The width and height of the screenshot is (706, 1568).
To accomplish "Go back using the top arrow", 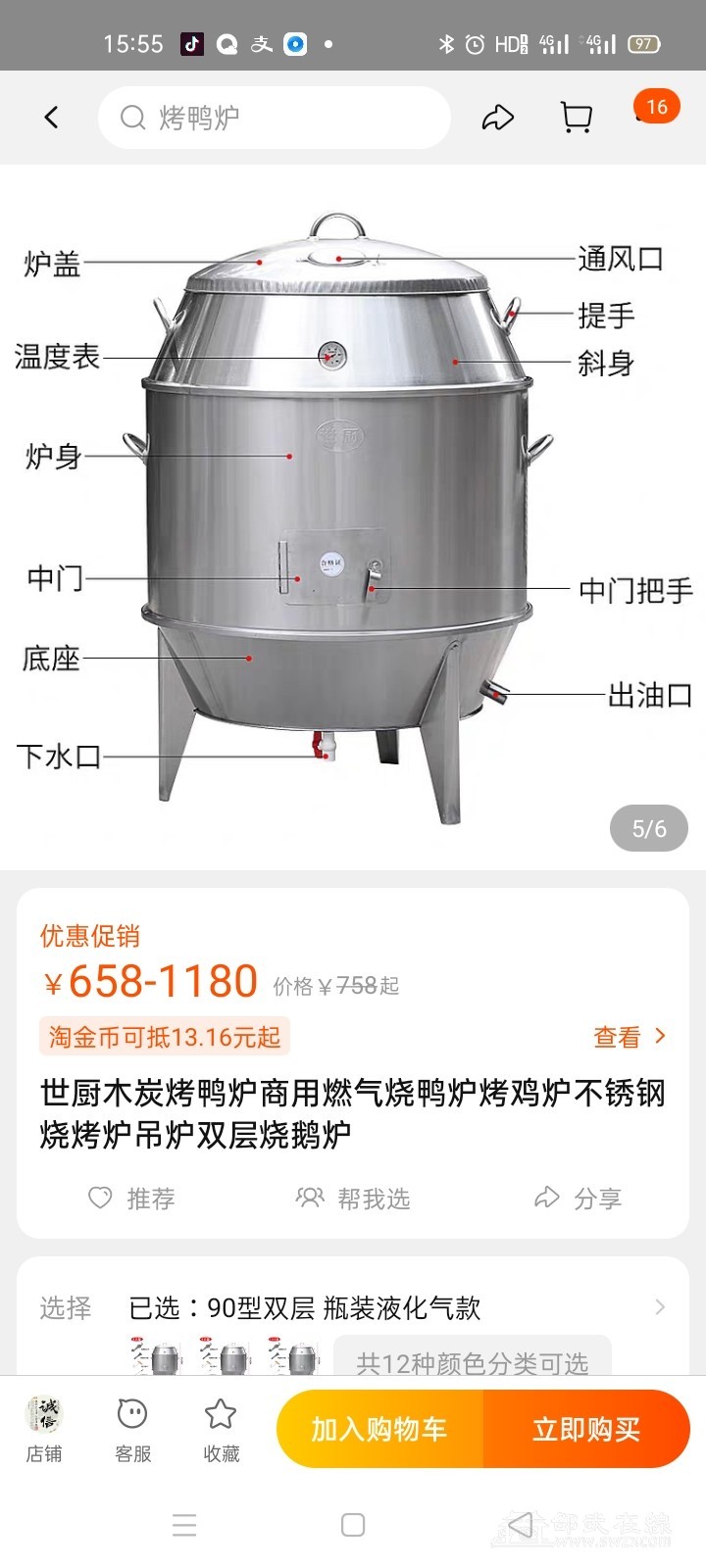I will tap(52, 118).
